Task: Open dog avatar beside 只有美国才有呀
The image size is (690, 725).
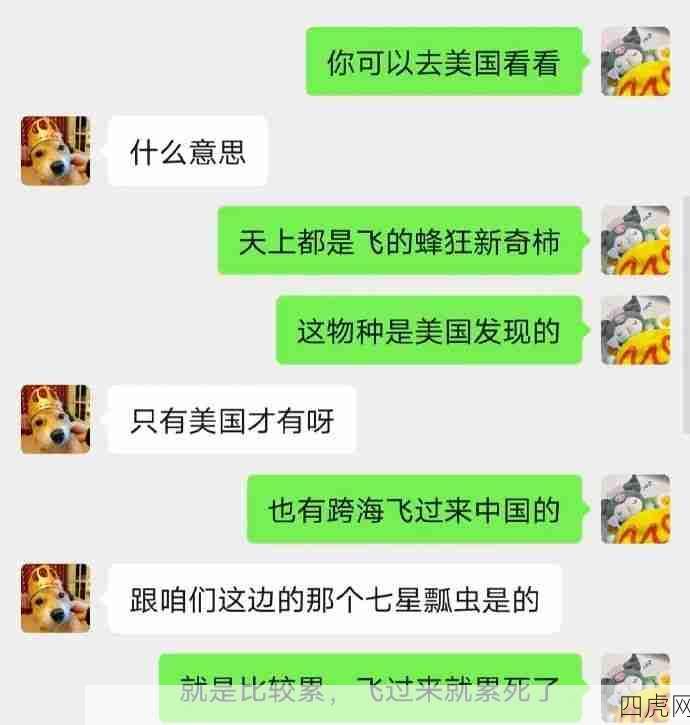Action: point(55,419)
